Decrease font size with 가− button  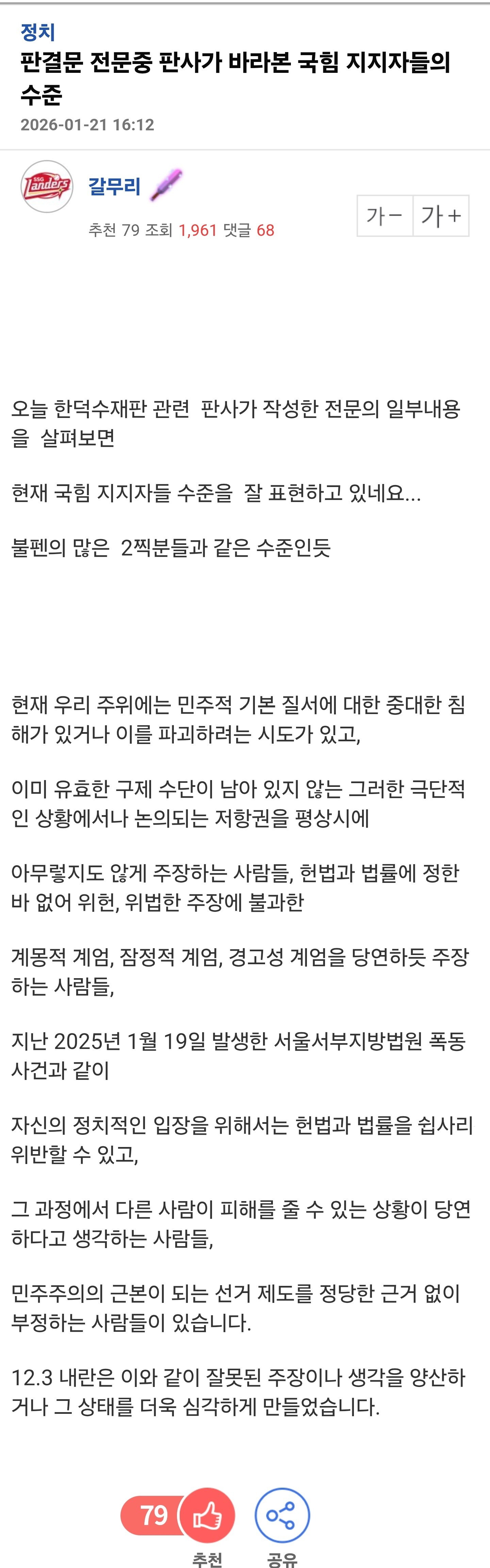tap(385, 215)
